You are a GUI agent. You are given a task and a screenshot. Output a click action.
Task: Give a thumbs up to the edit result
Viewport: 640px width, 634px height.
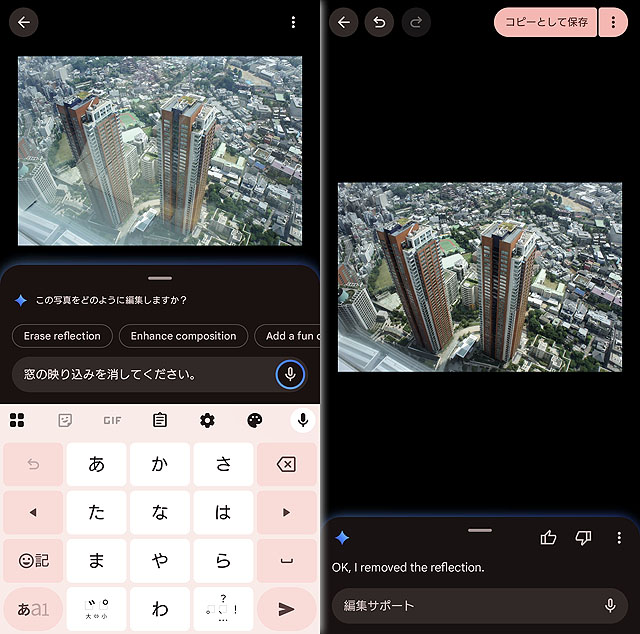click(548, 538)
